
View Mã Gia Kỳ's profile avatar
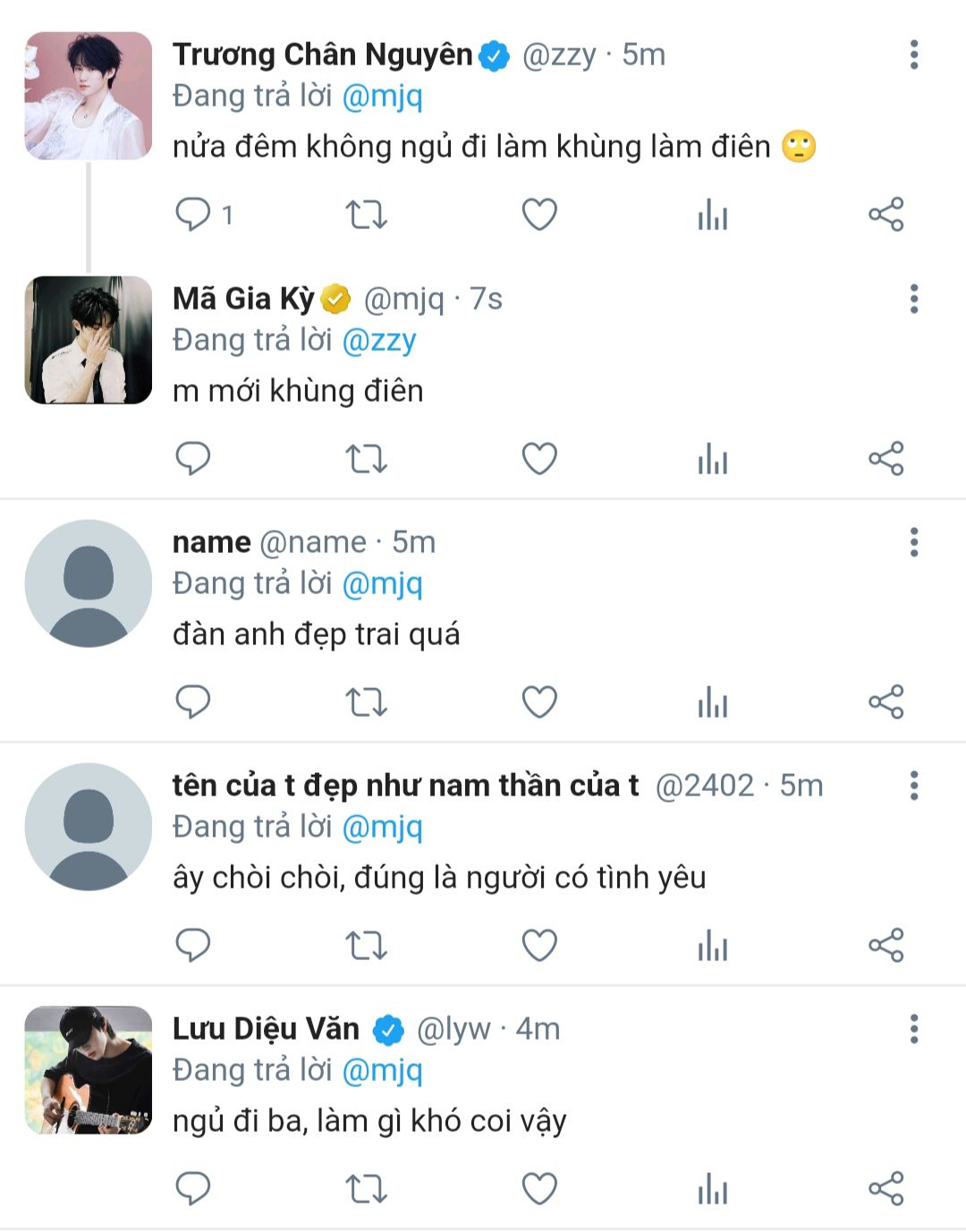pyautogui.click(x=89, y=340)
